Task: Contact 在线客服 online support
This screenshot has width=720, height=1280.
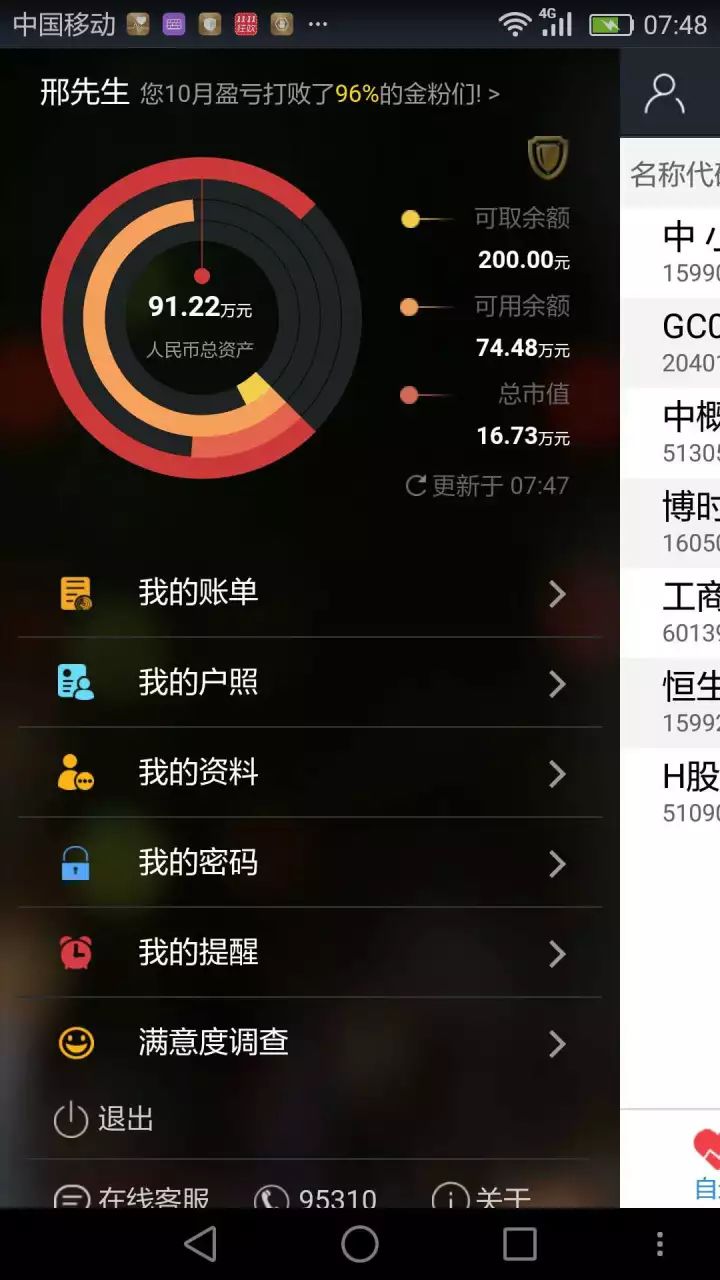Action: pyautogui.click(x=132, y=1197)
